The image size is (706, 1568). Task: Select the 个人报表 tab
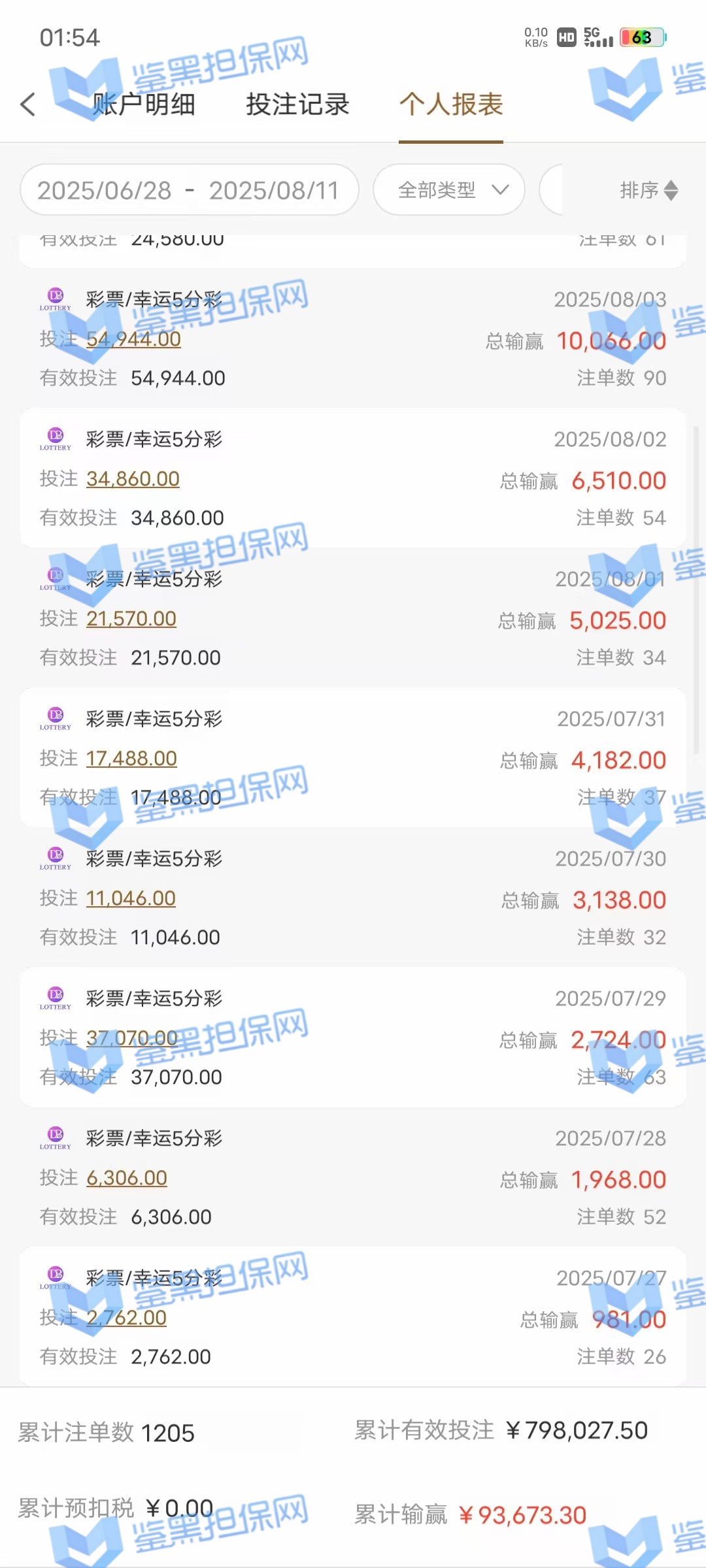pyautogui.click(x=451, y=105)
